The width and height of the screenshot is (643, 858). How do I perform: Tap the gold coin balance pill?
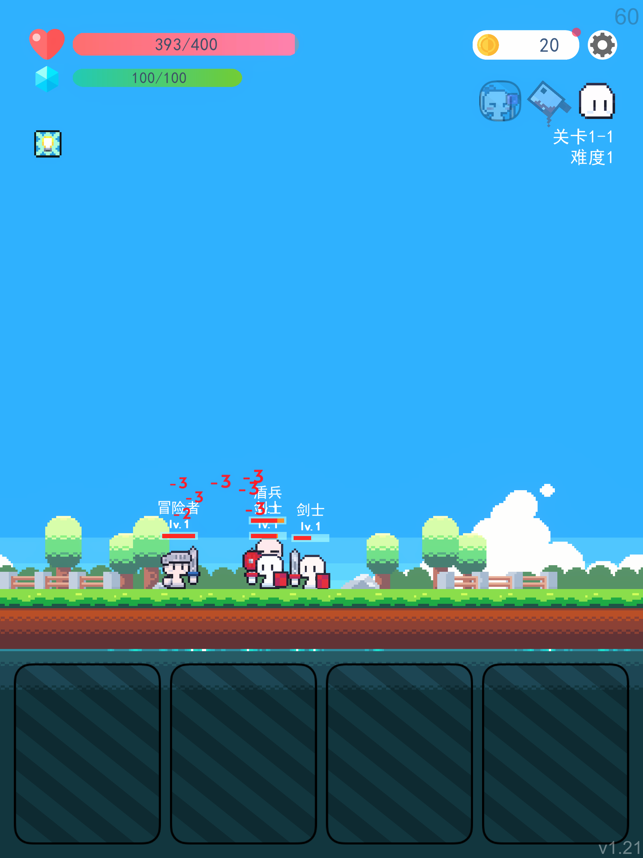click(x=526, y=45)
